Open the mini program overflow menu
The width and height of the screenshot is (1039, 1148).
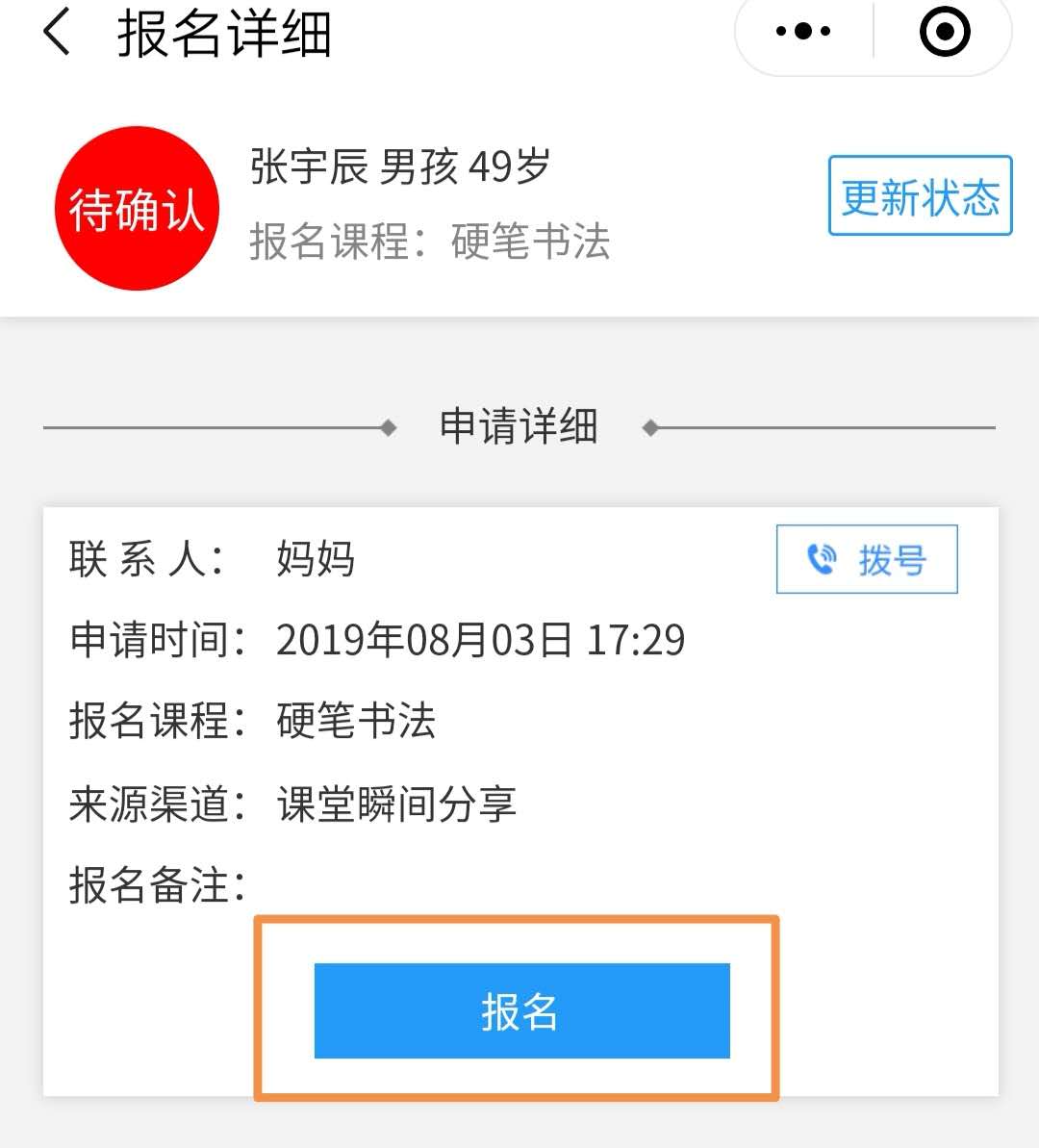[x=803, y=32]
